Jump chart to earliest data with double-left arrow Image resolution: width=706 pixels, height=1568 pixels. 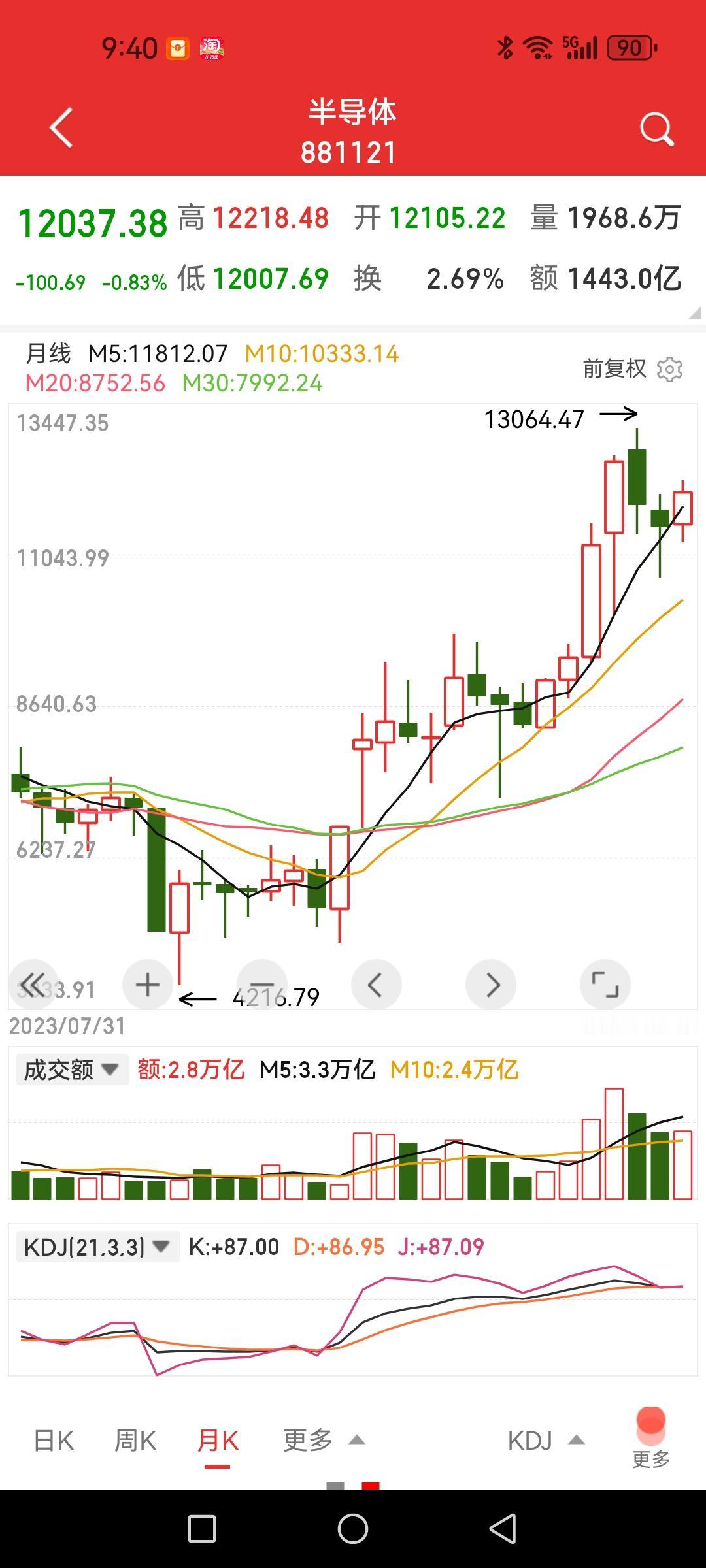[33, 985]
